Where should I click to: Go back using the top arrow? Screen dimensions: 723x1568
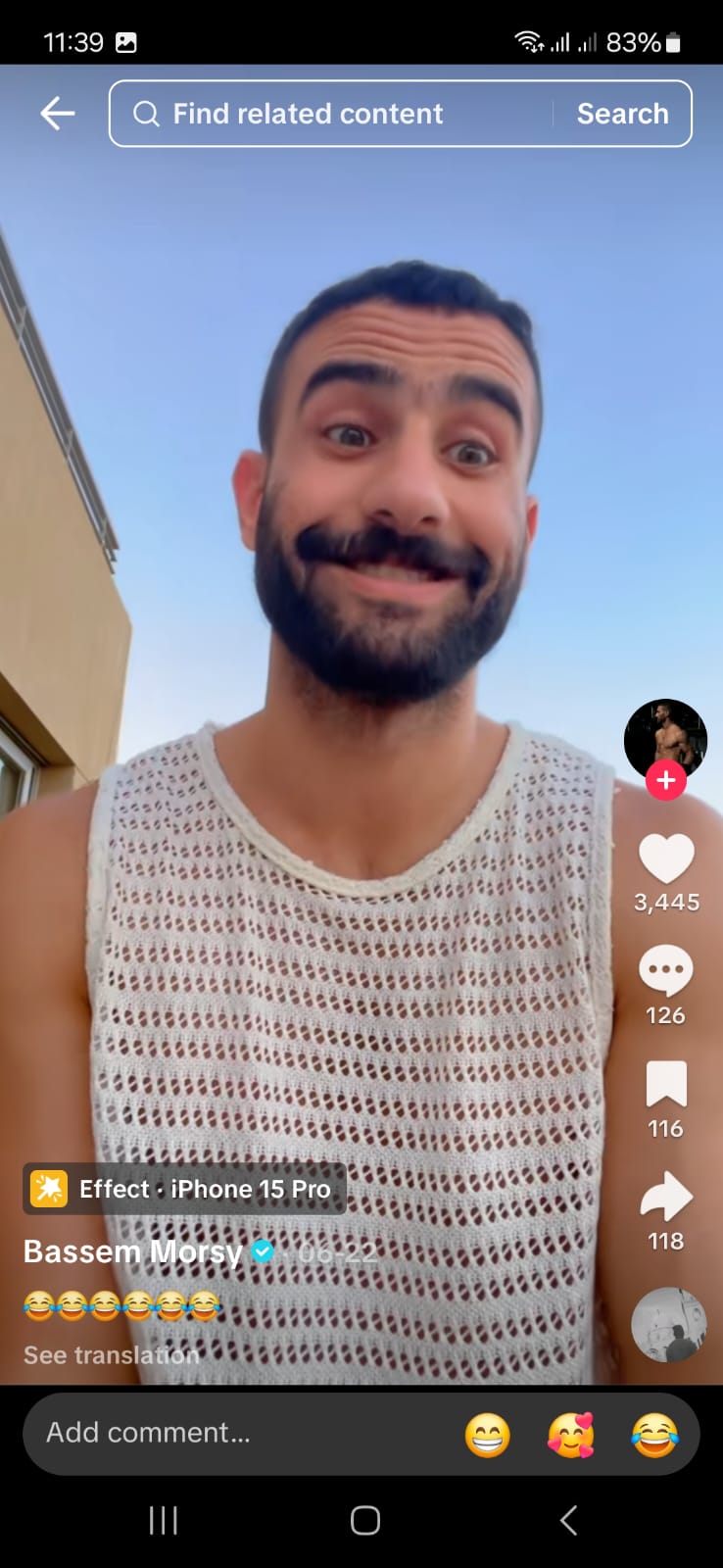coord(58,114)
